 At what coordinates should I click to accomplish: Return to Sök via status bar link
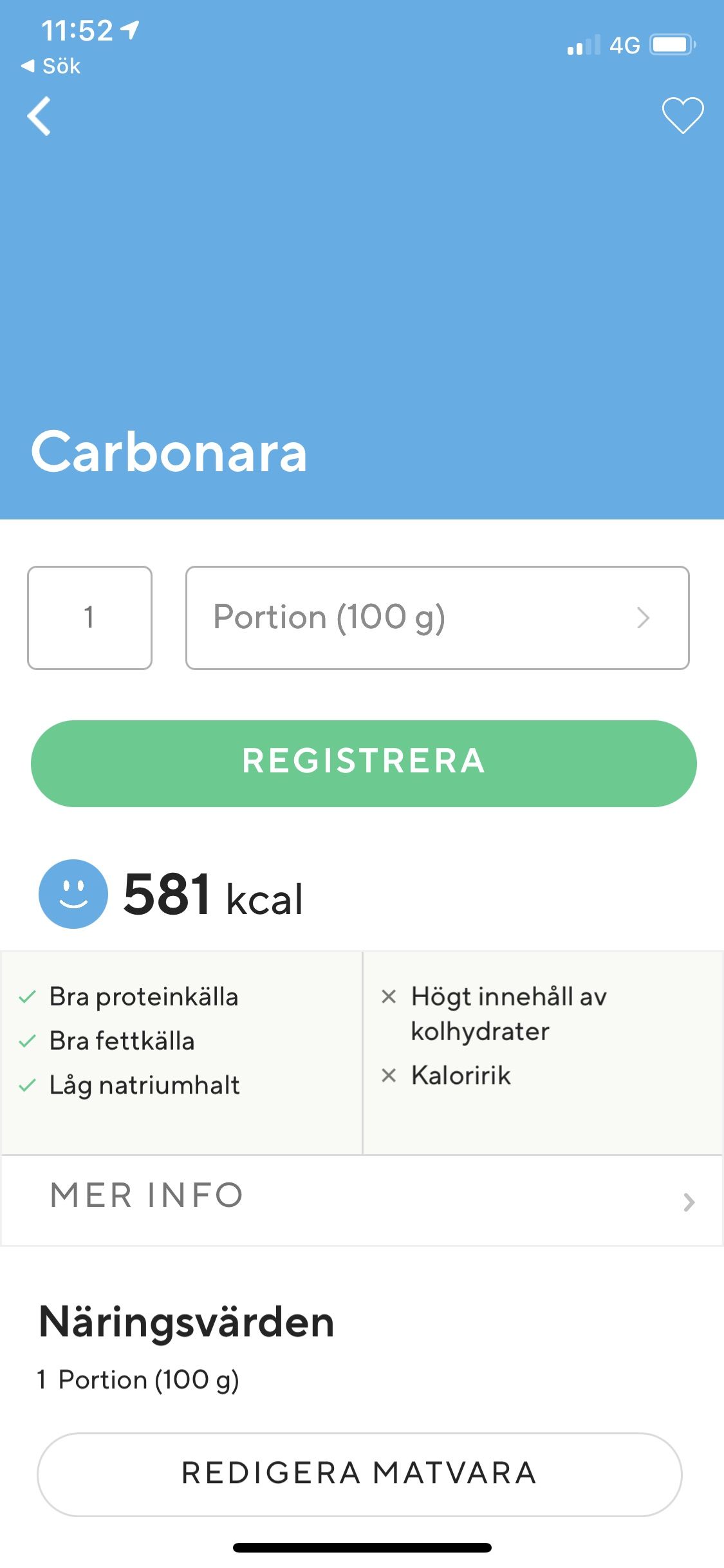[x=51, y=66]
